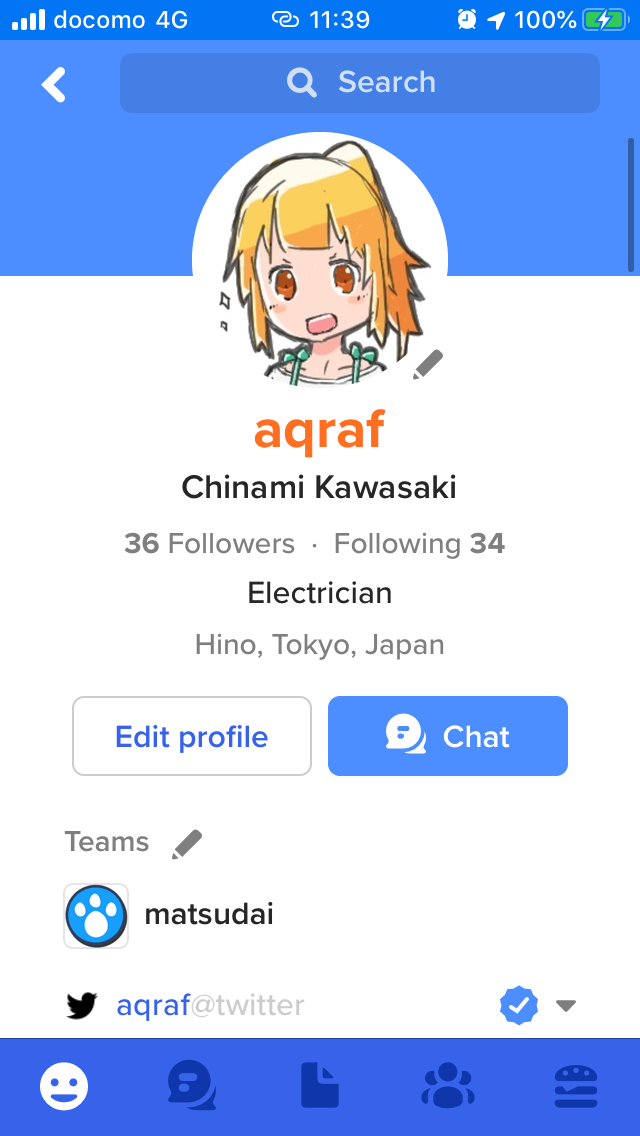640x1136 pixels.
Task: Open the aqraf@twitter proof link
Action: coord(210,1005)
